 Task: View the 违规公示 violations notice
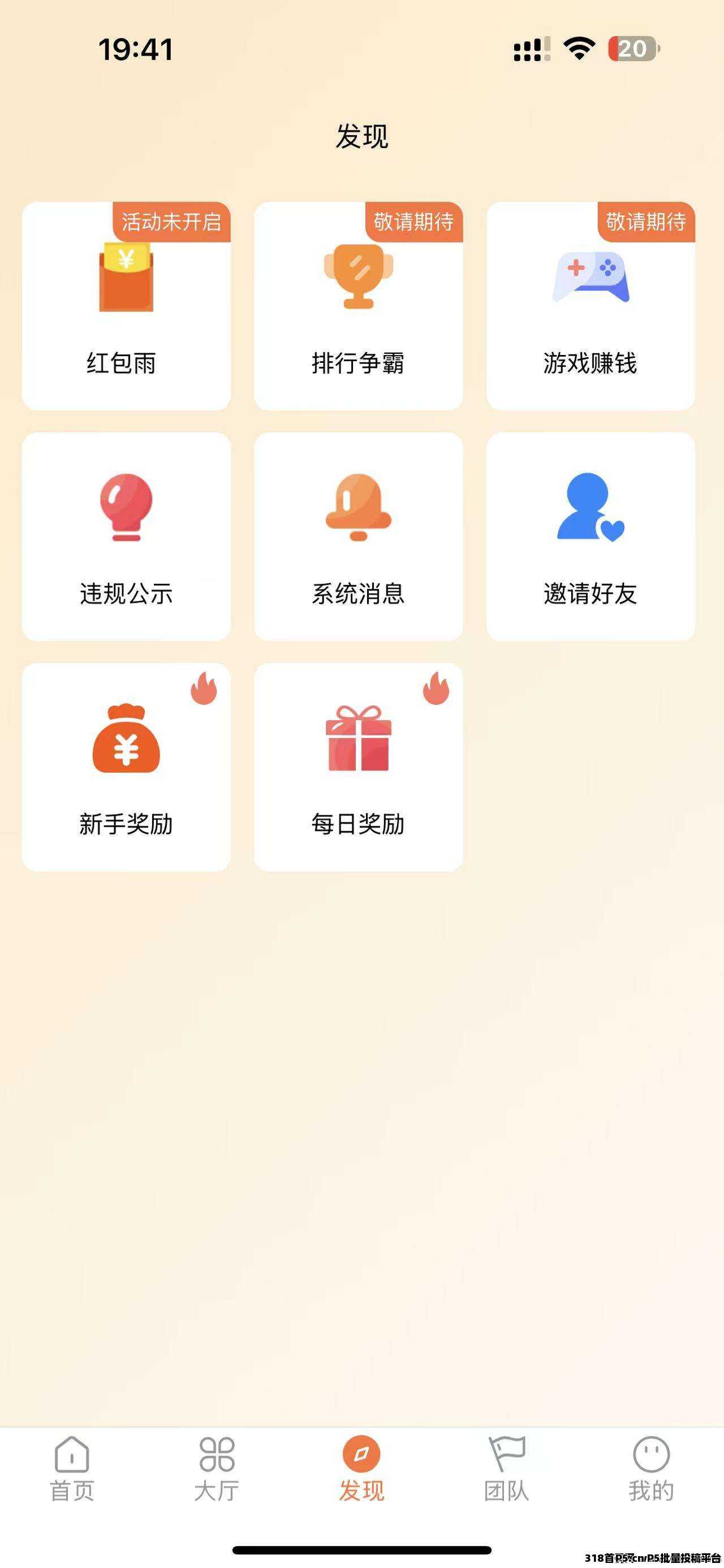point(126,536)
